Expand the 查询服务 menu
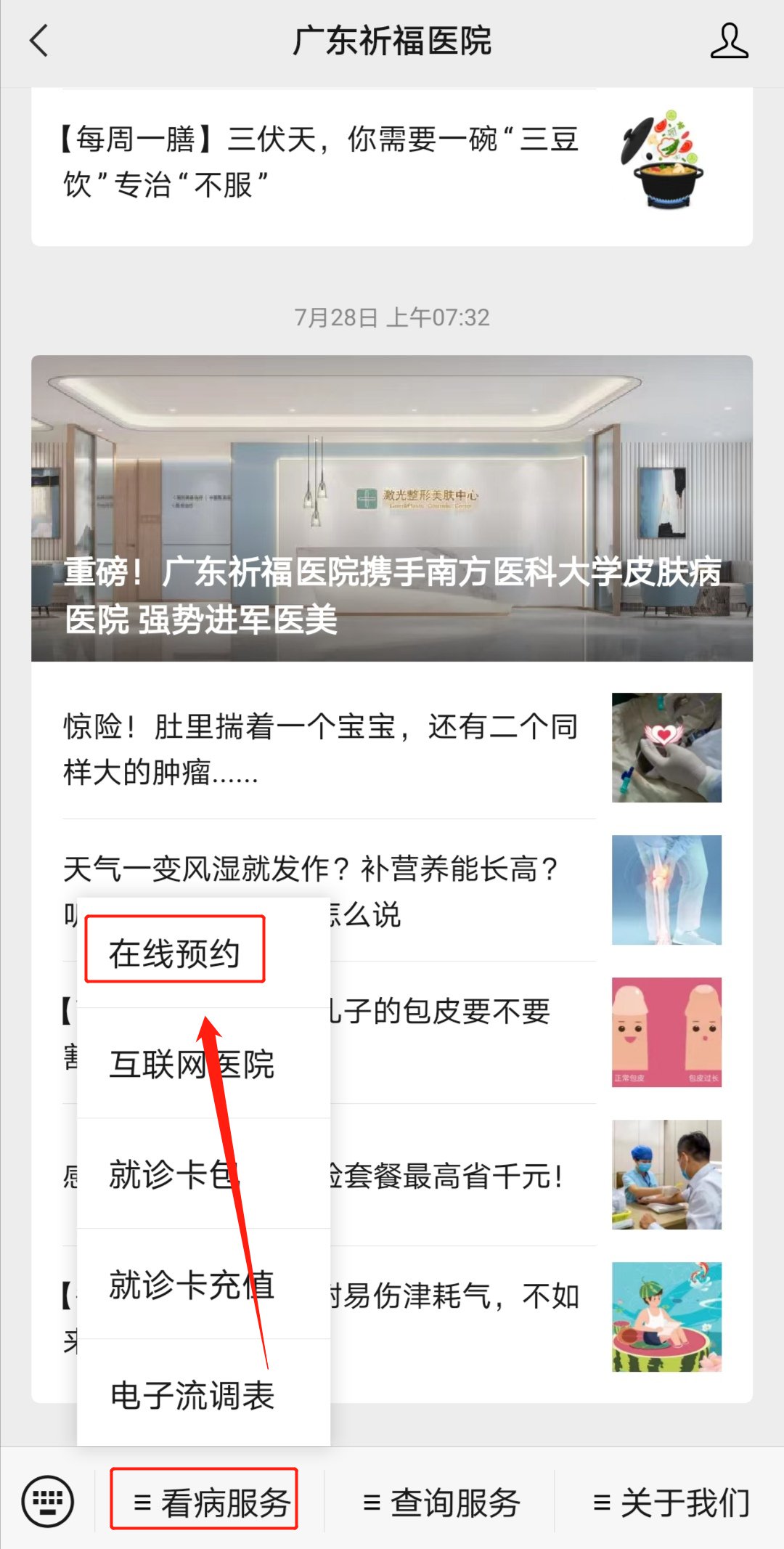 click(x=441, y=1501)
